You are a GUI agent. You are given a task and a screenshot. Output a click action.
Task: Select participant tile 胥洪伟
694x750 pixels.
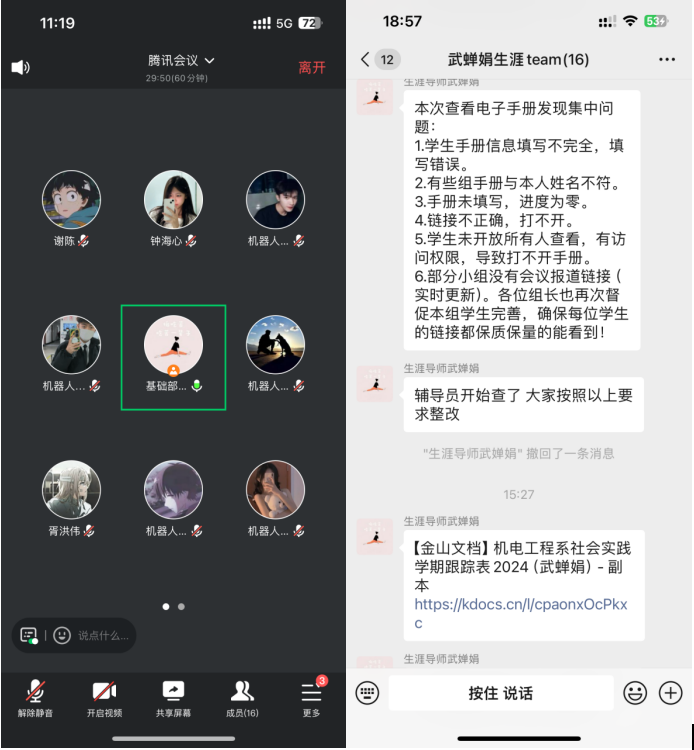click(x=71, y=497)
